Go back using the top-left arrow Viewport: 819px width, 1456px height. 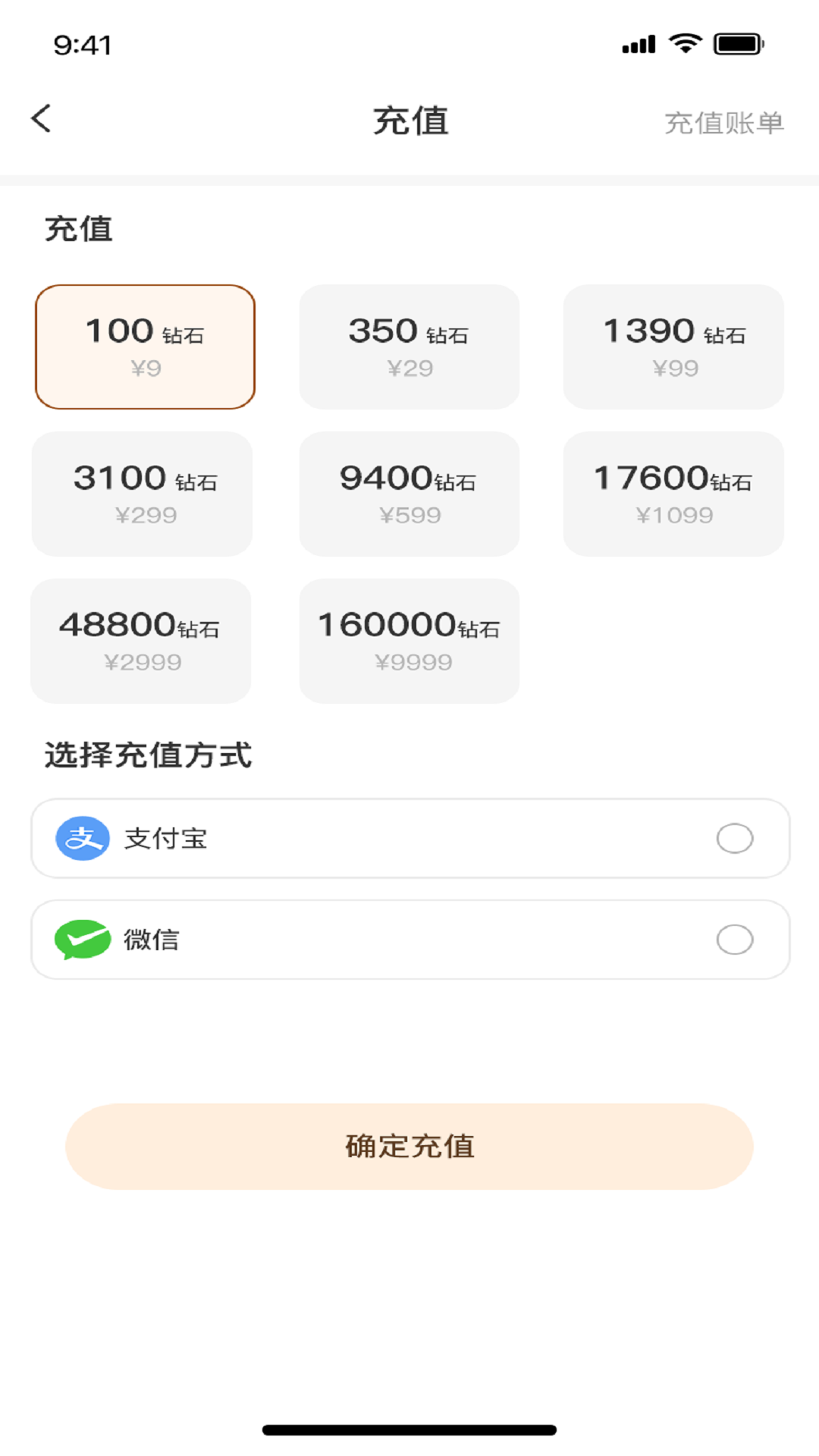coord(42,119)
